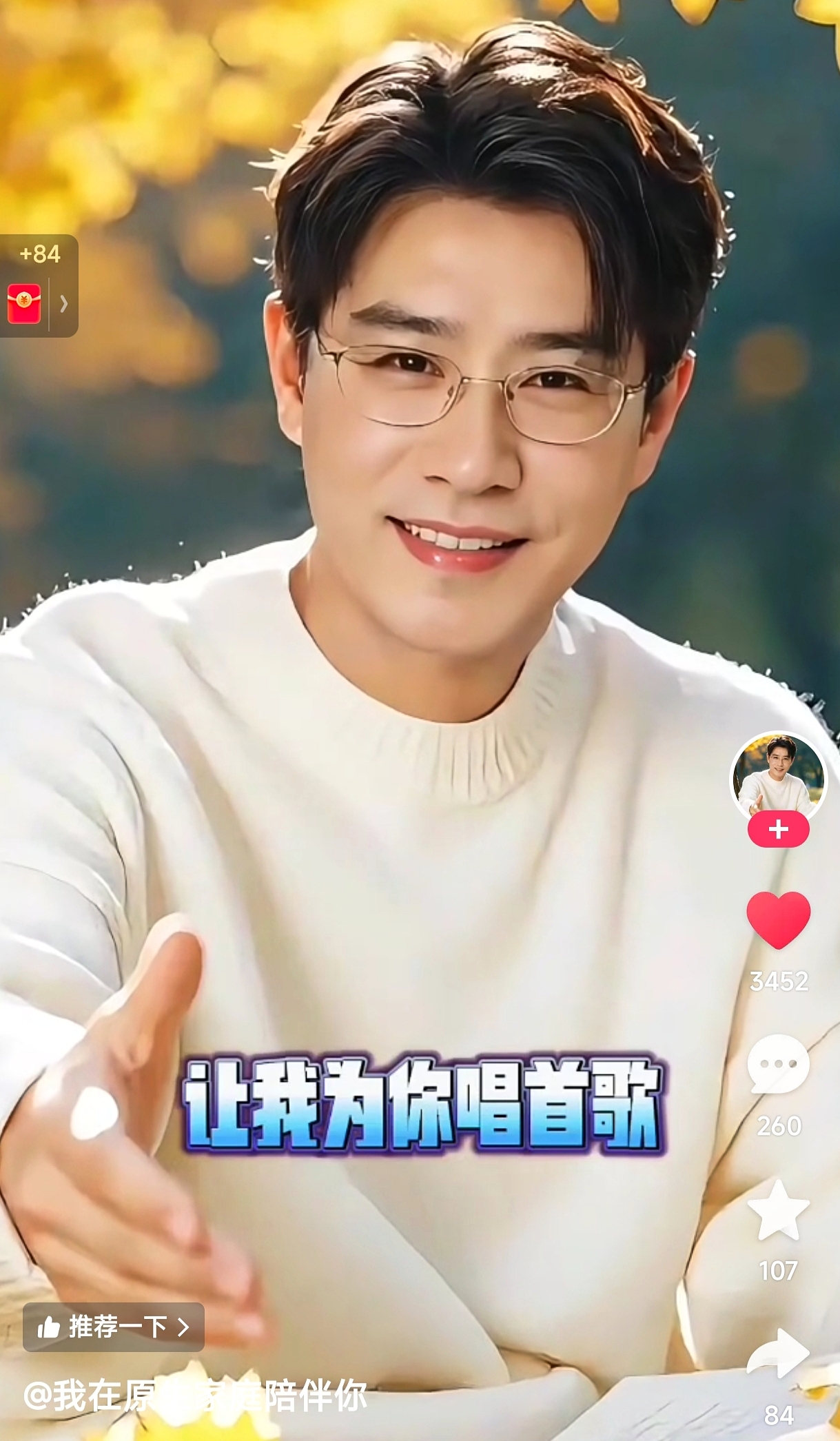Open the creator's profile avatar

pos(778,777)
